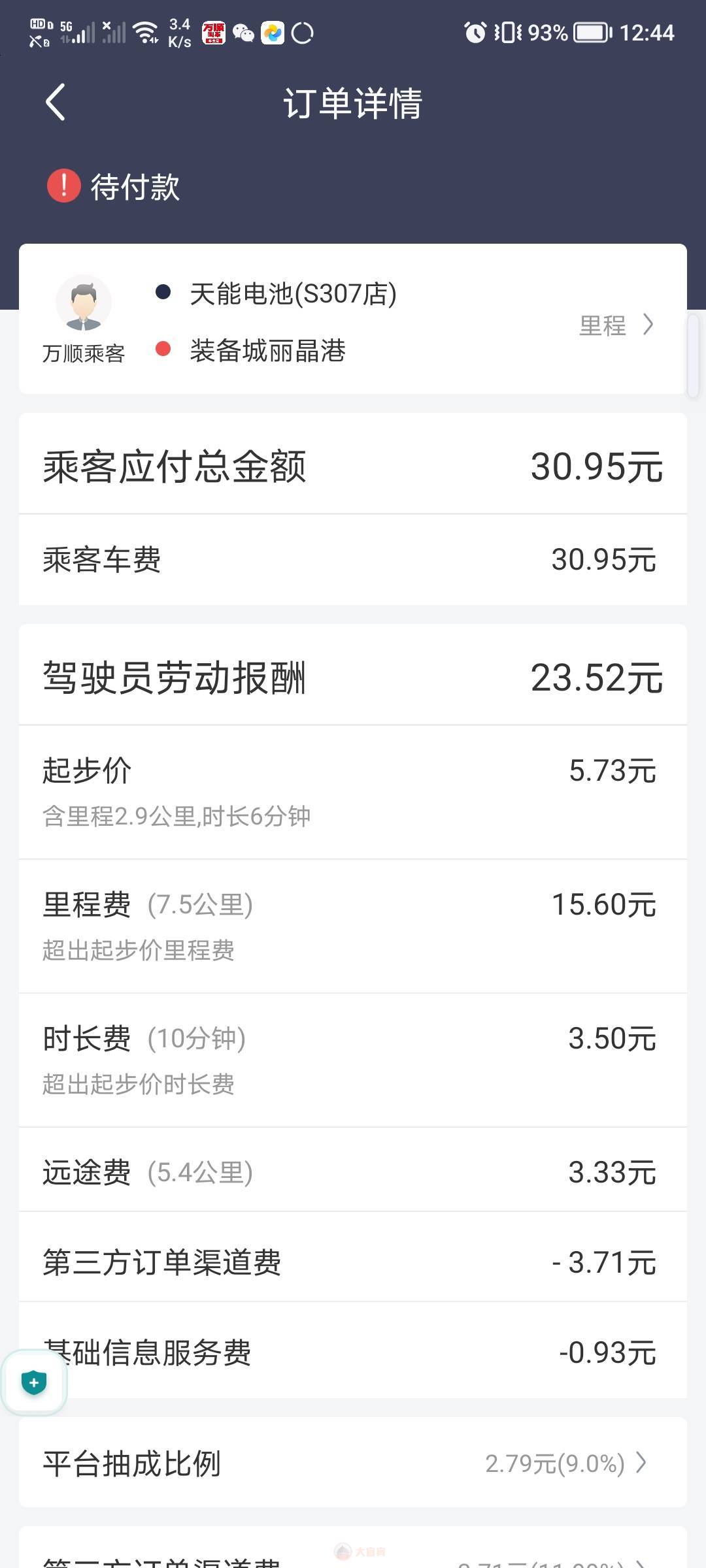Open the floating safety shield button

pos(34,1382)
